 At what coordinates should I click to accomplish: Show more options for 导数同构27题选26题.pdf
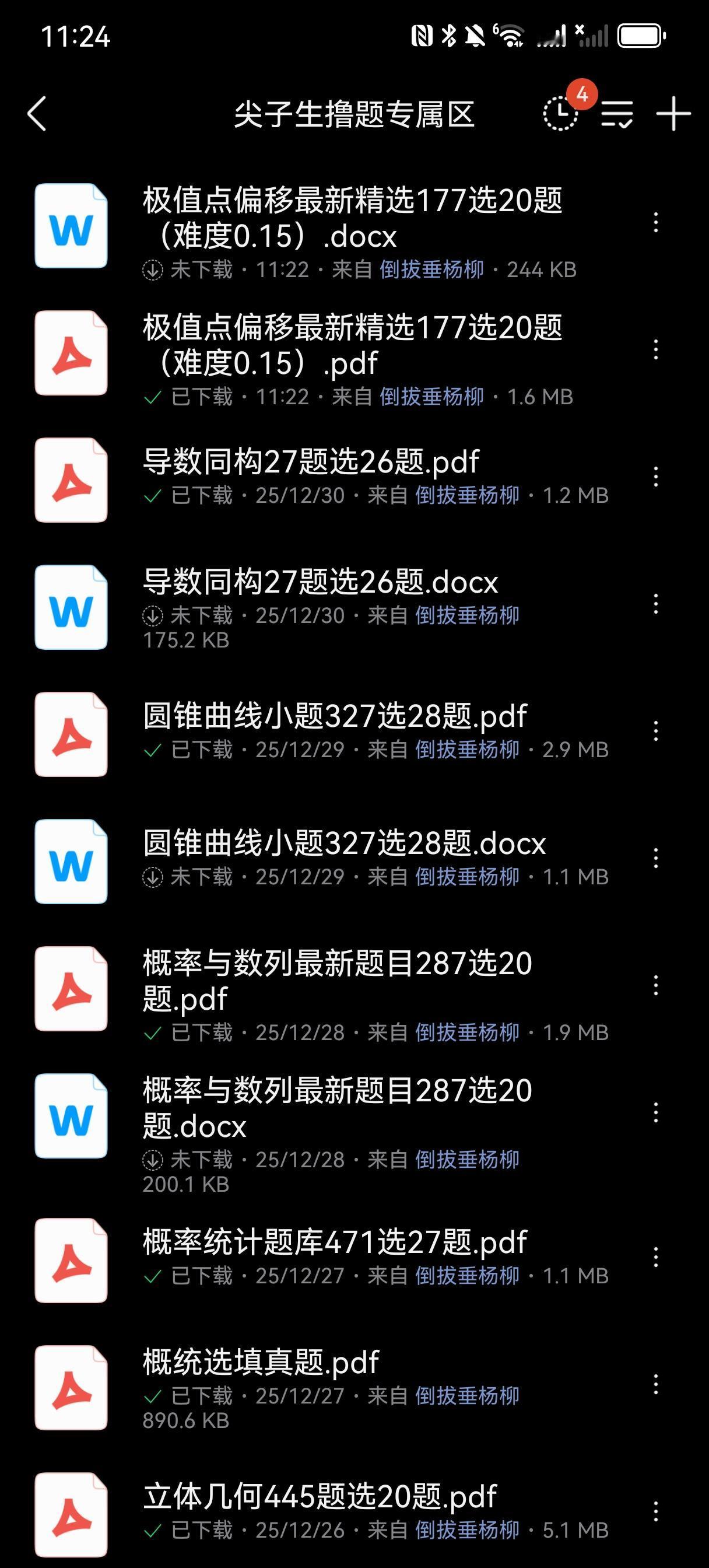tap(655, 477)
